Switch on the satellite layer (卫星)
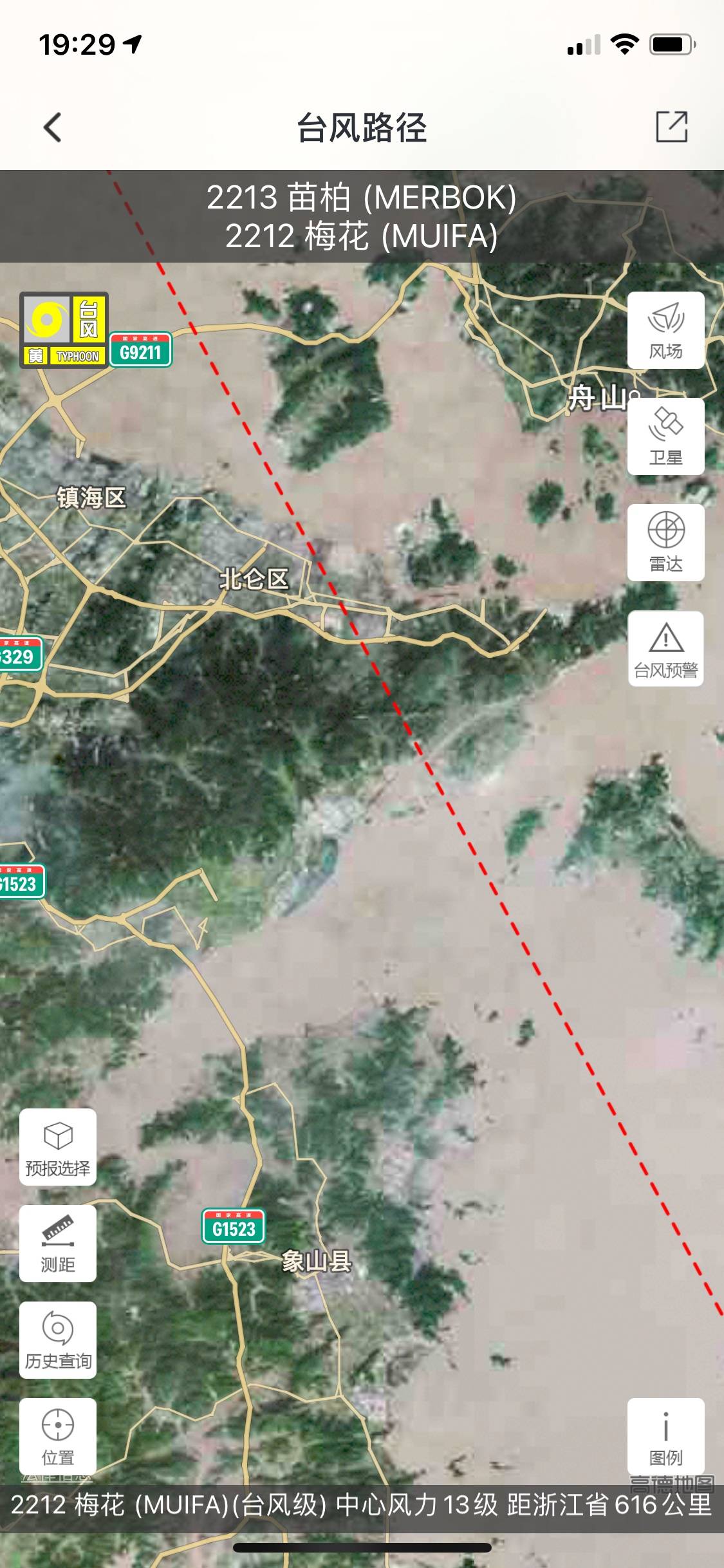Screen dimensions: 724x1568 [665, 436]
